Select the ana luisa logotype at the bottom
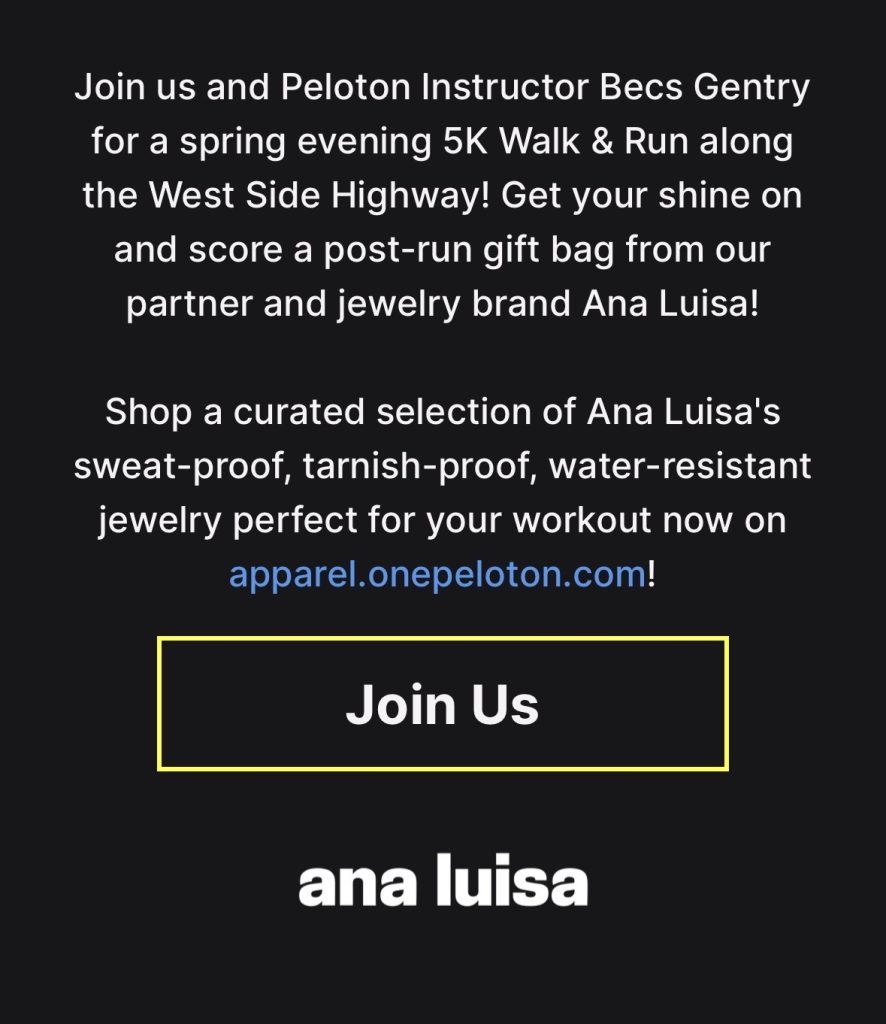Image resolution: width=886 pixels, height=1024 pixels. 443,884
